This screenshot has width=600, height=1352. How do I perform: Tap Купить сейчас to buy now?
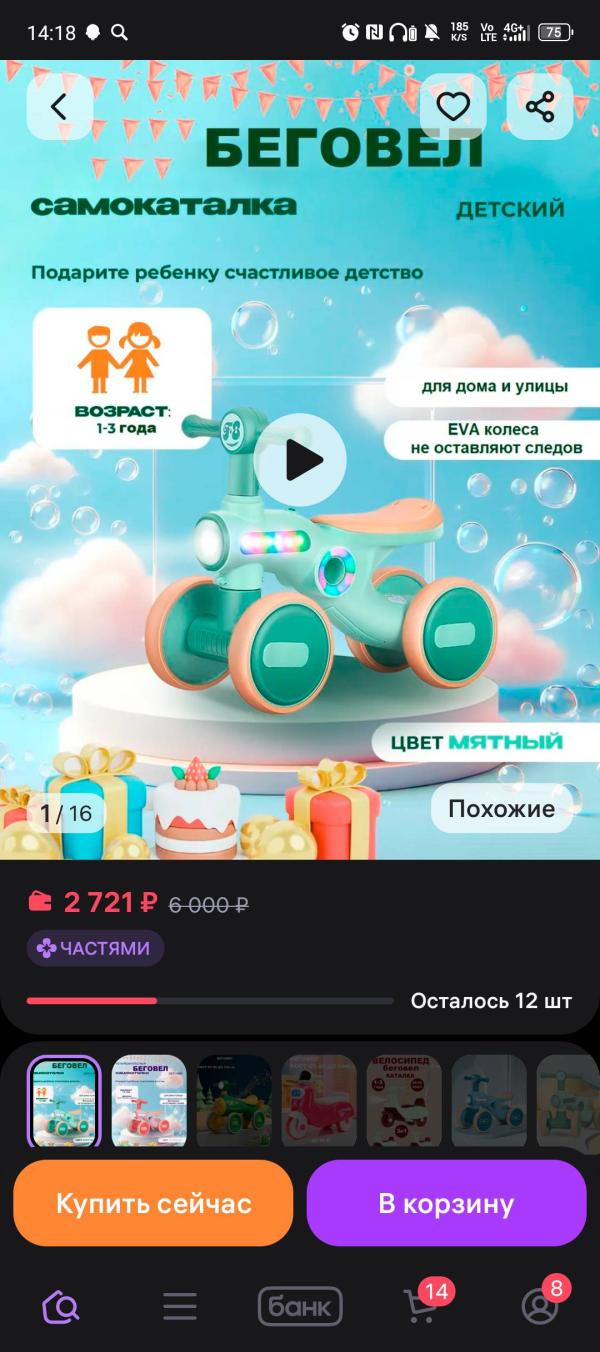tap(153, 1203)
